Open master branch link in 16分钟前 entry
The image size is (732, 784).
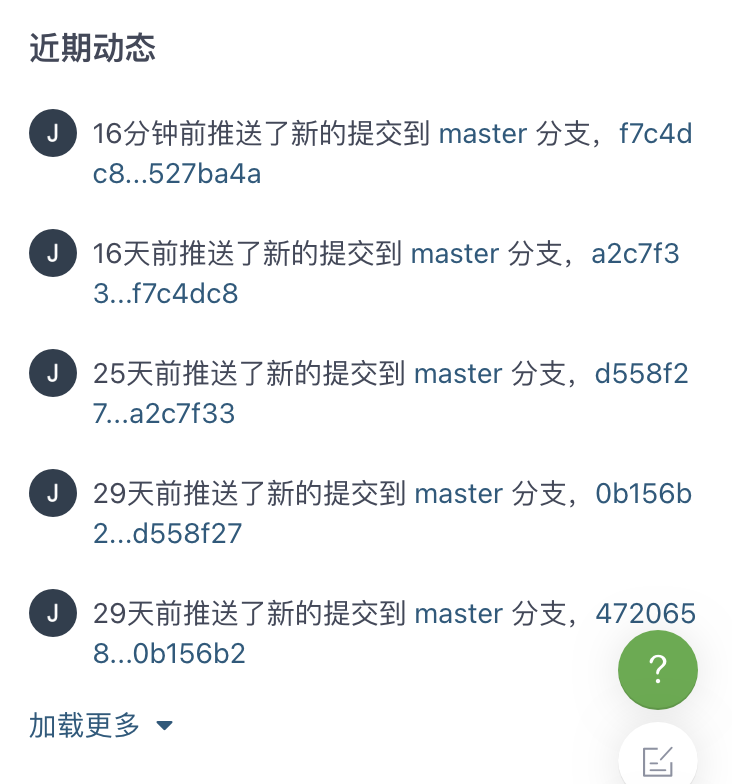coord(483,134)
